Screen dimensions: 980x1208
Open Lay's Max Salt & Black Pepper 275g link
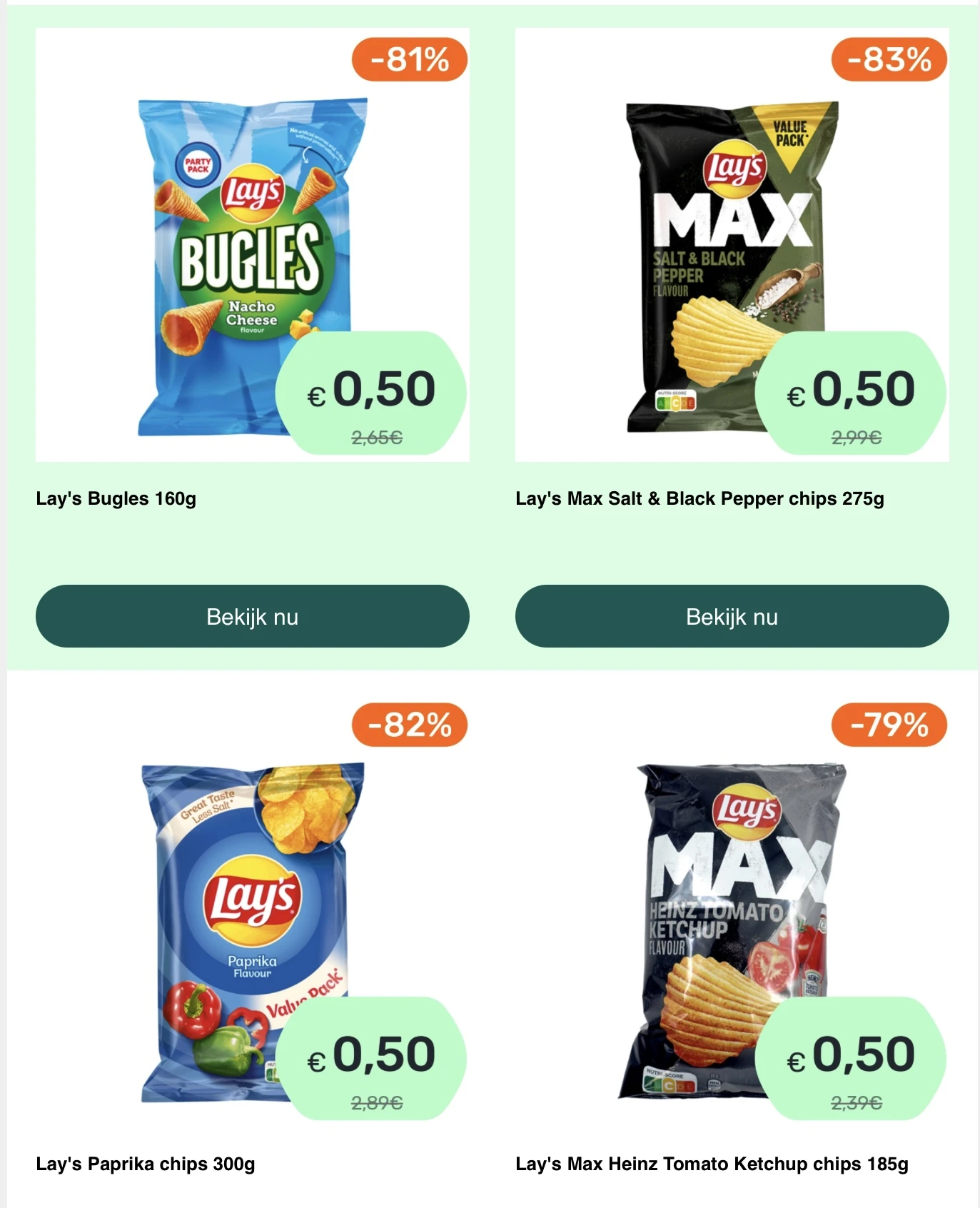click(x=700, y=500)
